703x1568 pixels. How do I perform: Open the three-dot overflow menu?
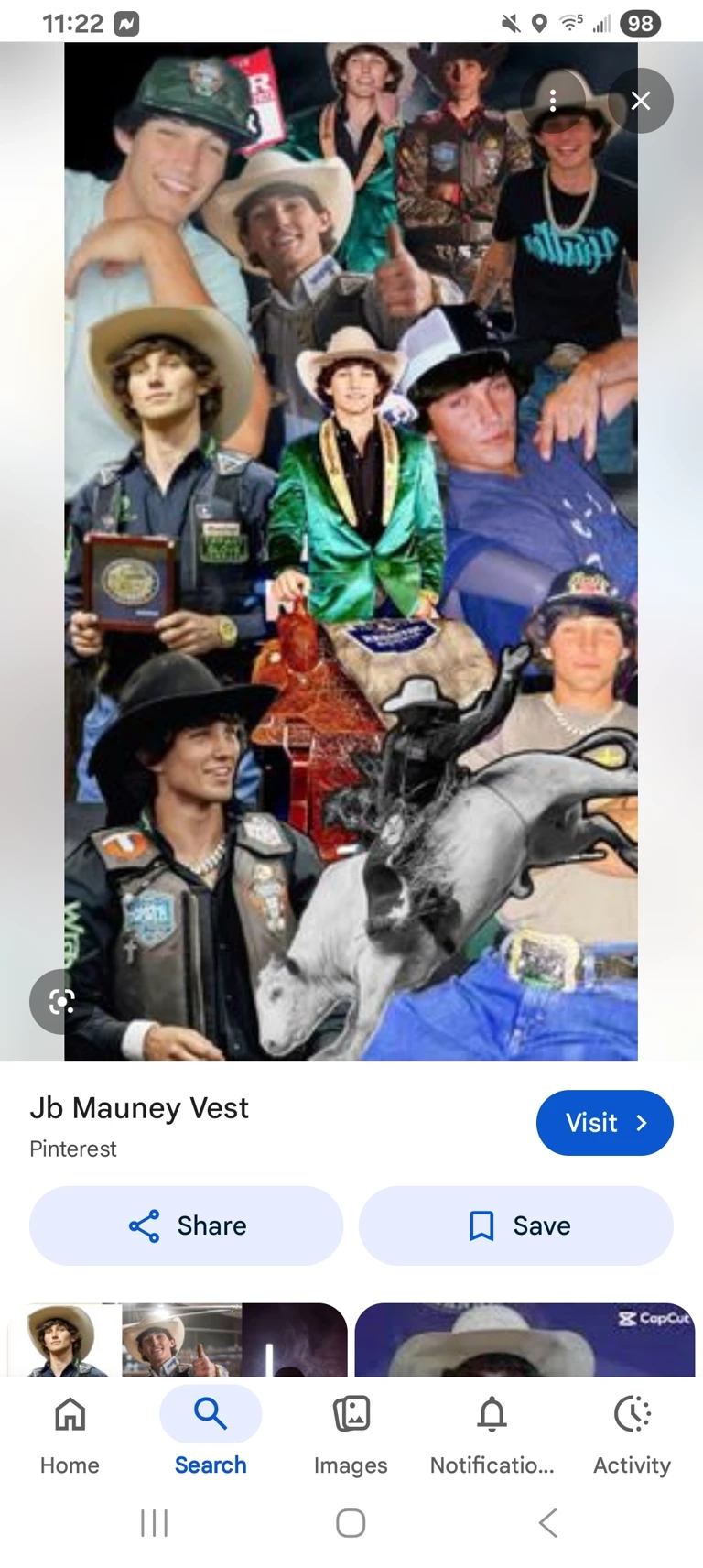tap(553, 101)
